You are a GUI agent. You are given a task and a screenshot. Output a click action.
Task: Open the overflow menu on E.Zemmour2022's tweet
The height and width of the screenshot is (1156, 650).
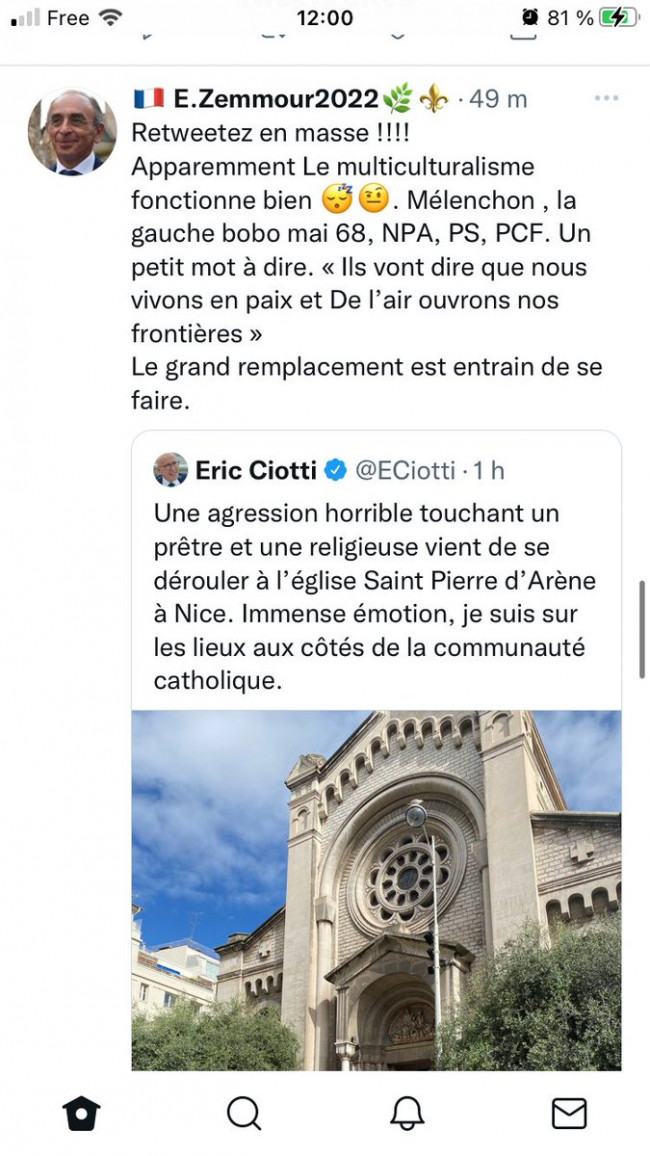606,98
